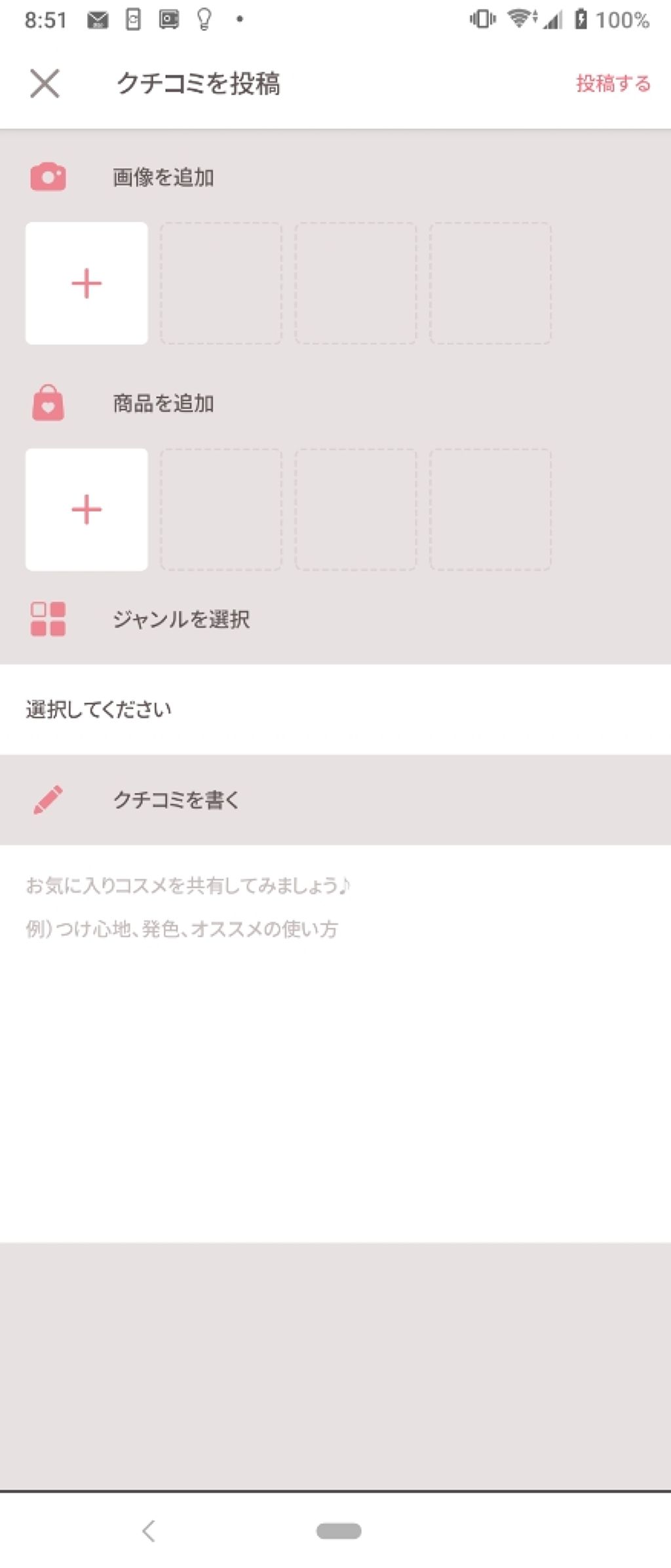
Task: Tap the grid icon next to ジャンルを選択
Action: coord(47,619)
